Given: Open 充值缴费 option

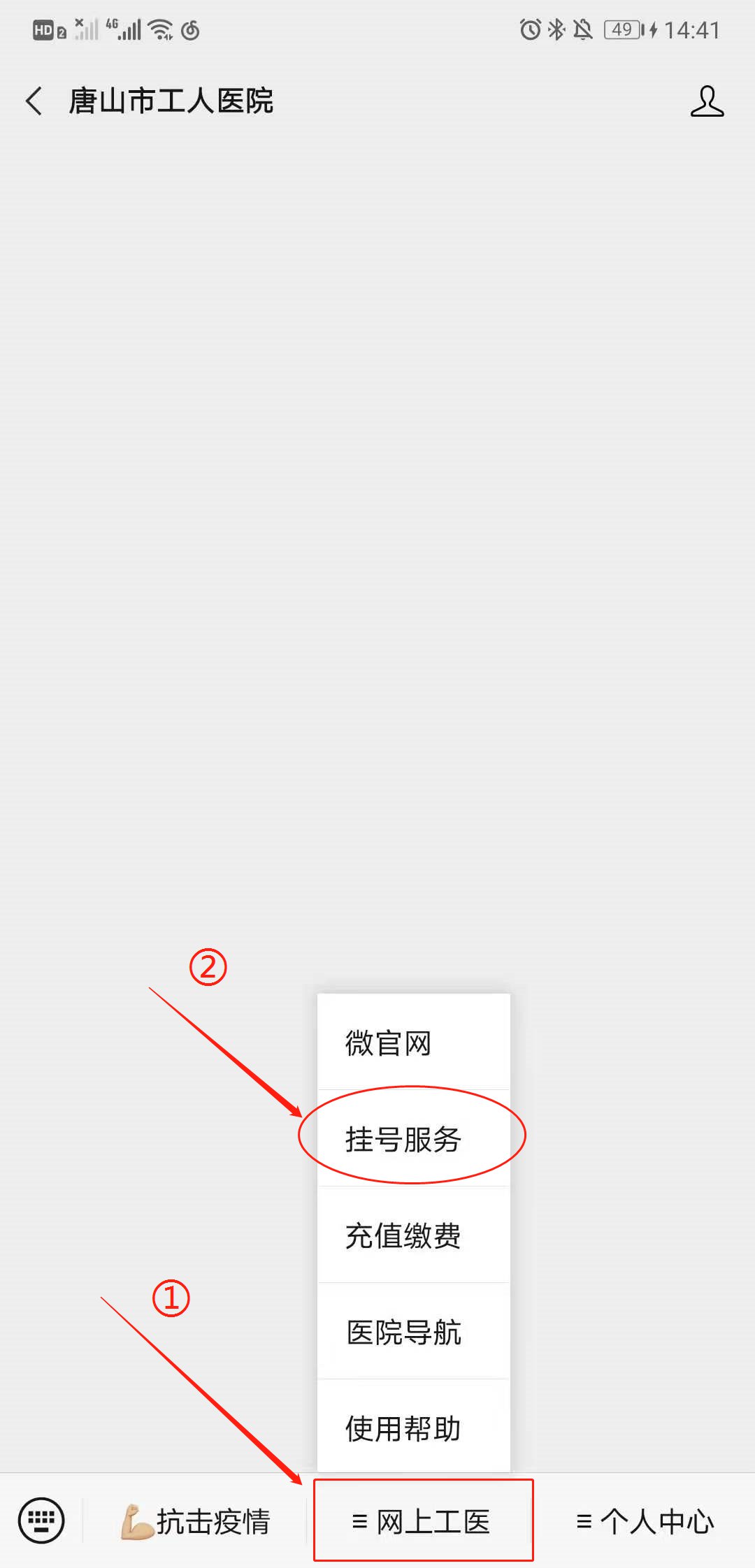Looking at the screenshot, I should (413, 1235).
